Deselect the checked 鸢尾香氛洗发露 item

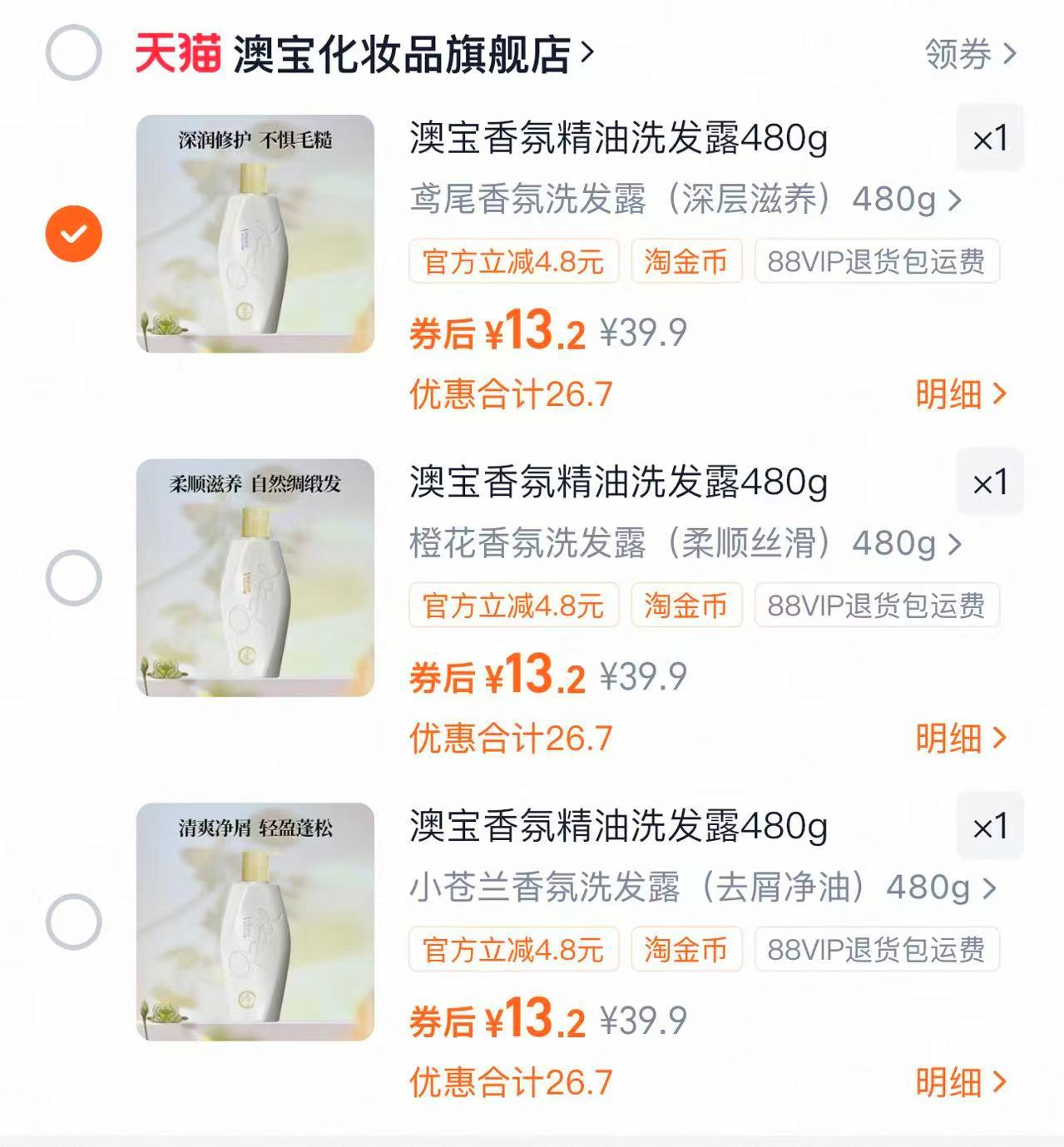73,233
